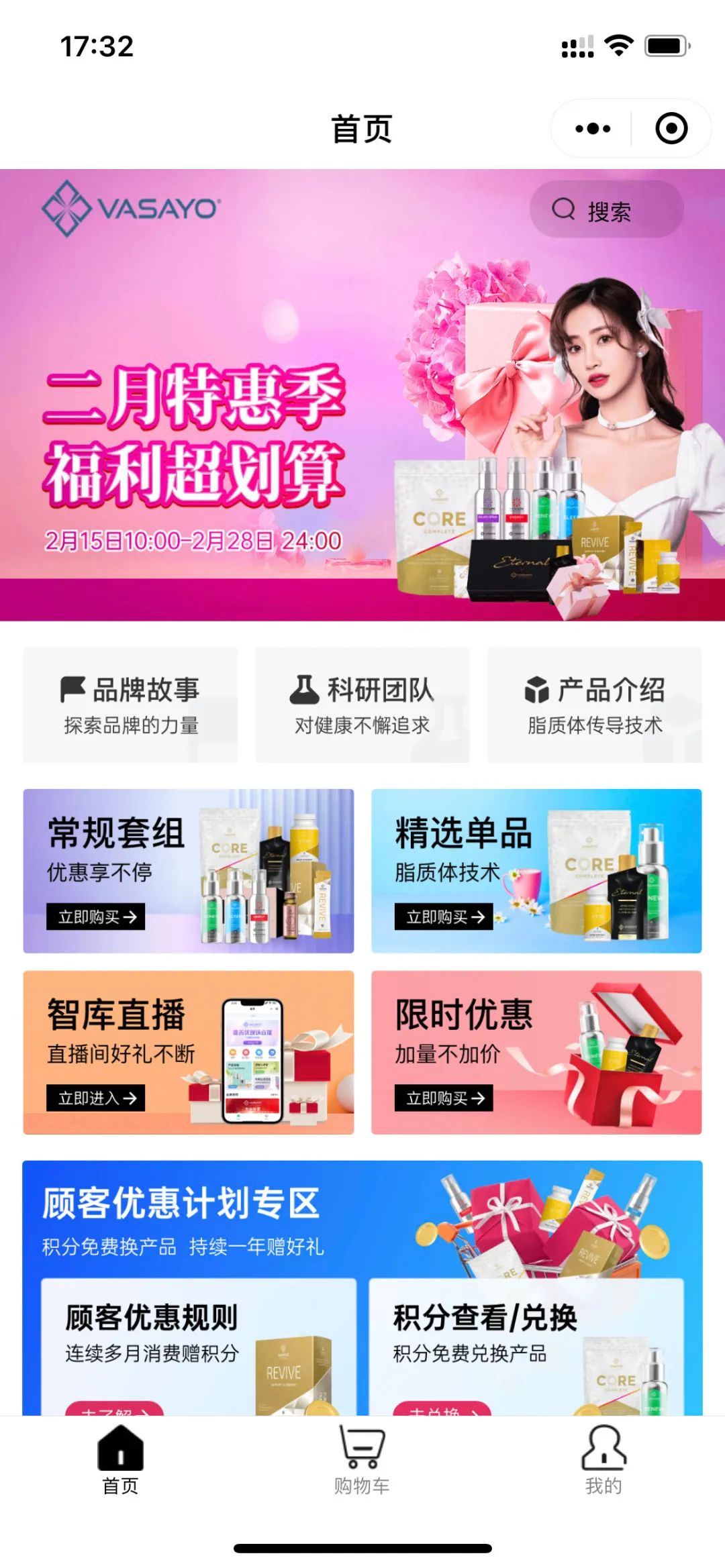This screenshot has height=1568, width=725.
Task: Select the 首页 home tab
Action: coord(121,1461)
